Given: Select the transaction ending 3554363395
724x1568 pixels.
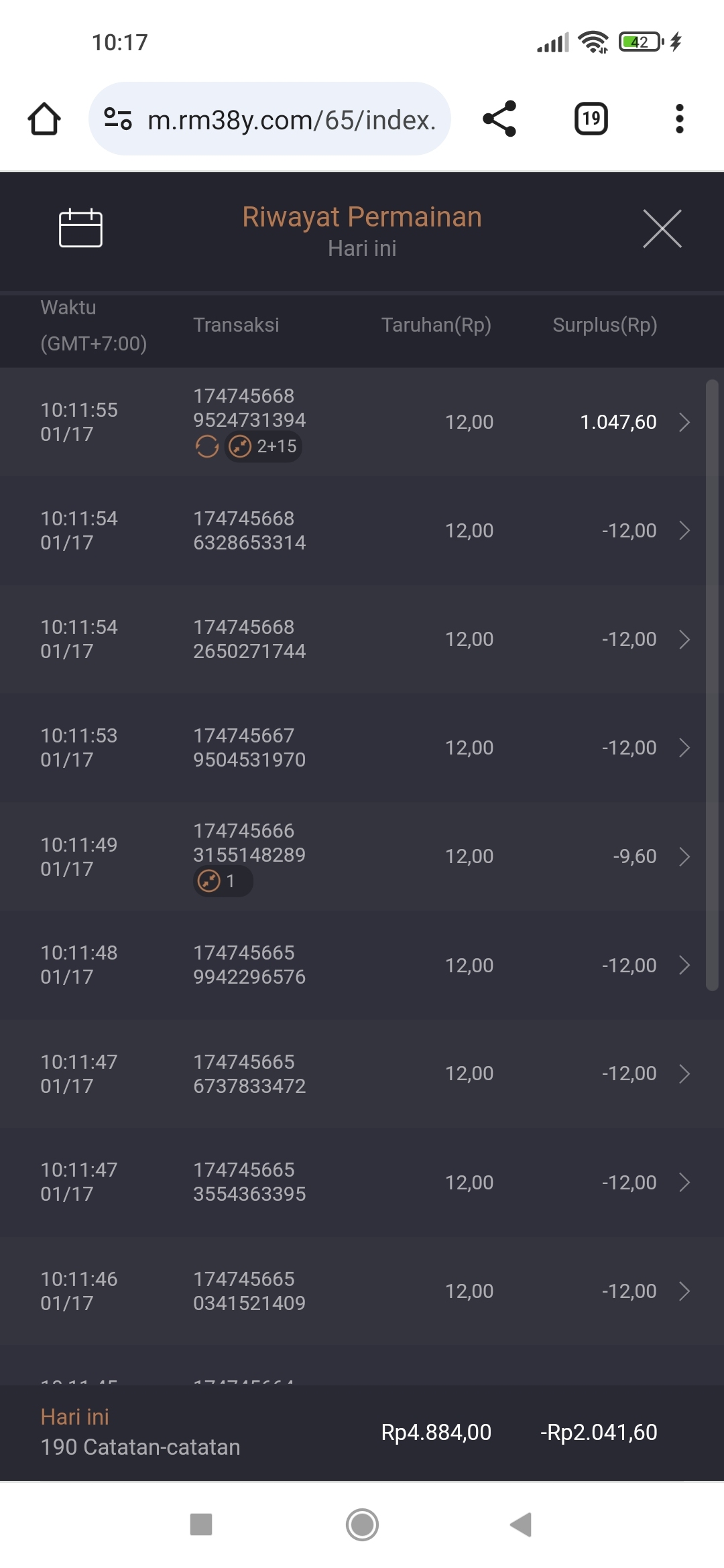Looking at the screenshot, I should [362, 1182].
